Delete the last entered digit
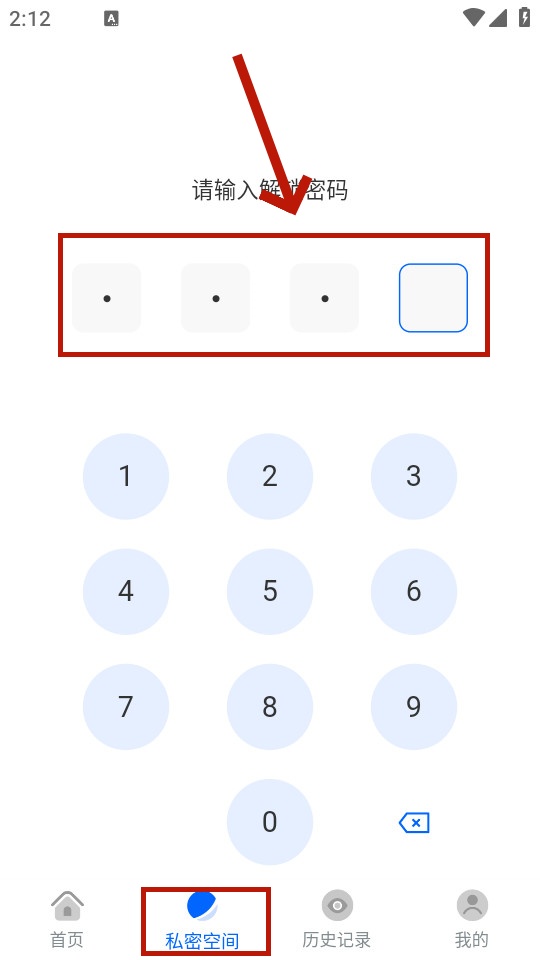The image size is (540, 960). [414, 823]
